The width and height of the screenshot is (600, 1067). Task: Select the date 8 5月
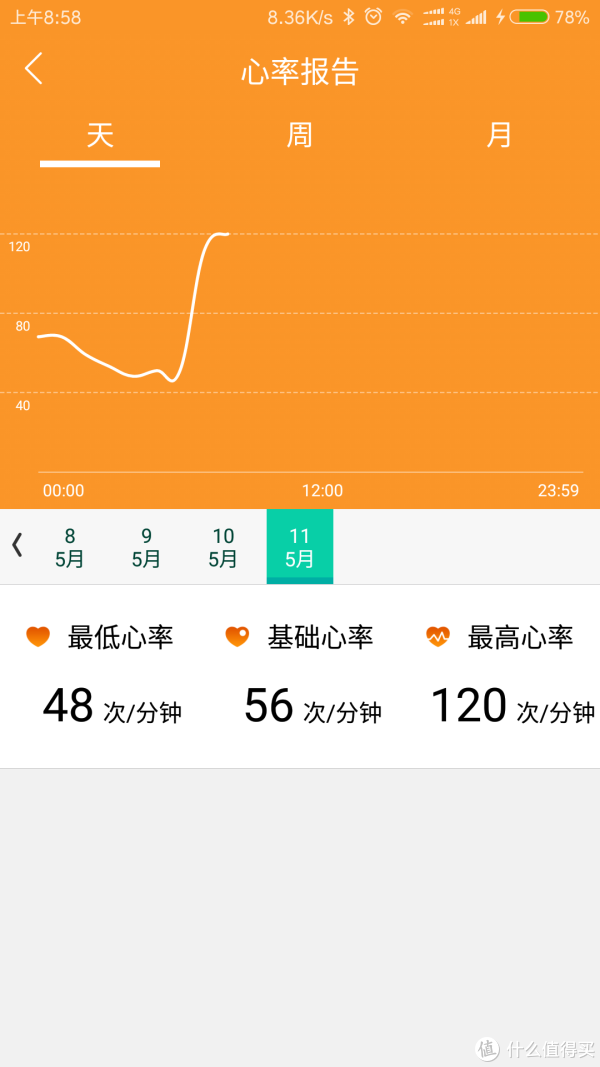69,547
